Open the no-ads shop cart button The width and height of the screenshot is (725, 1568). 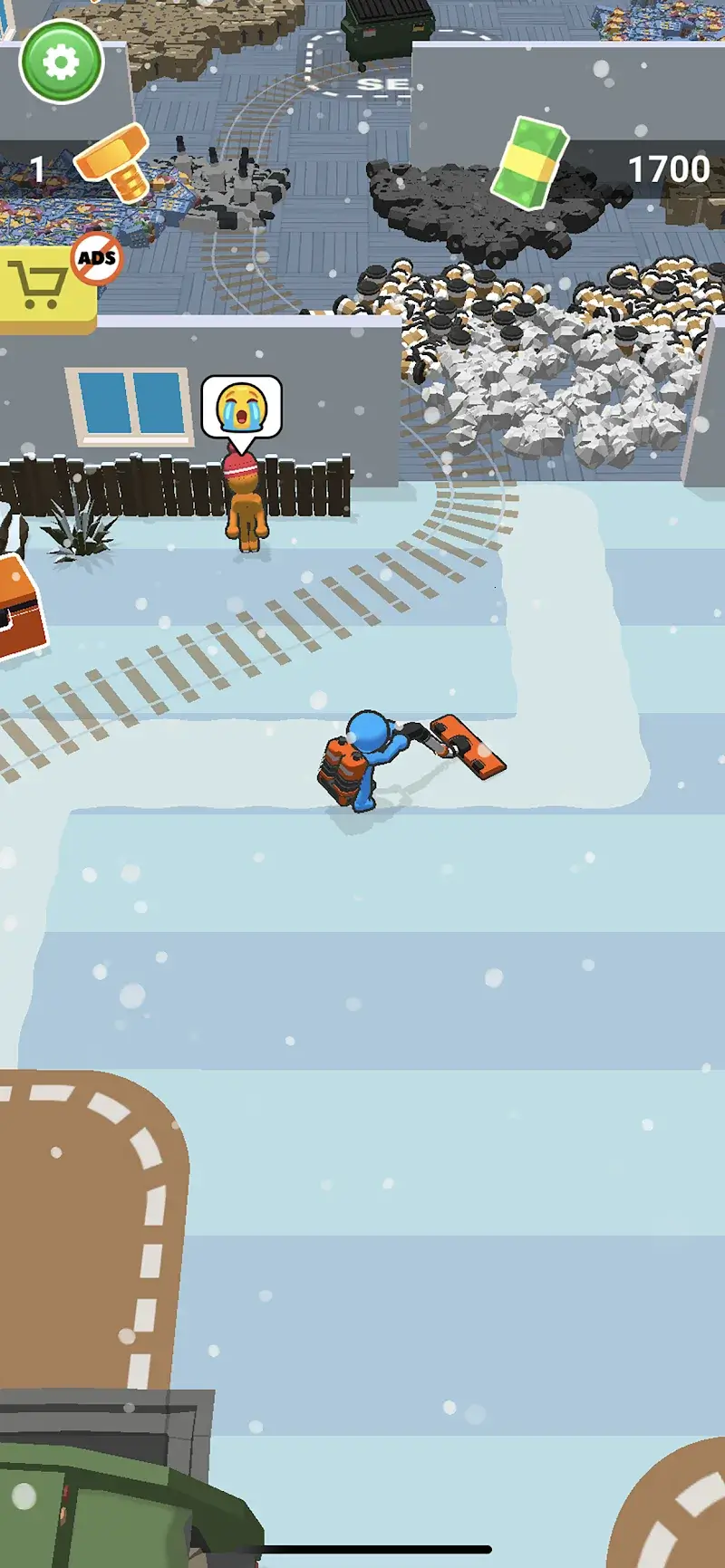tap(47, 285)
